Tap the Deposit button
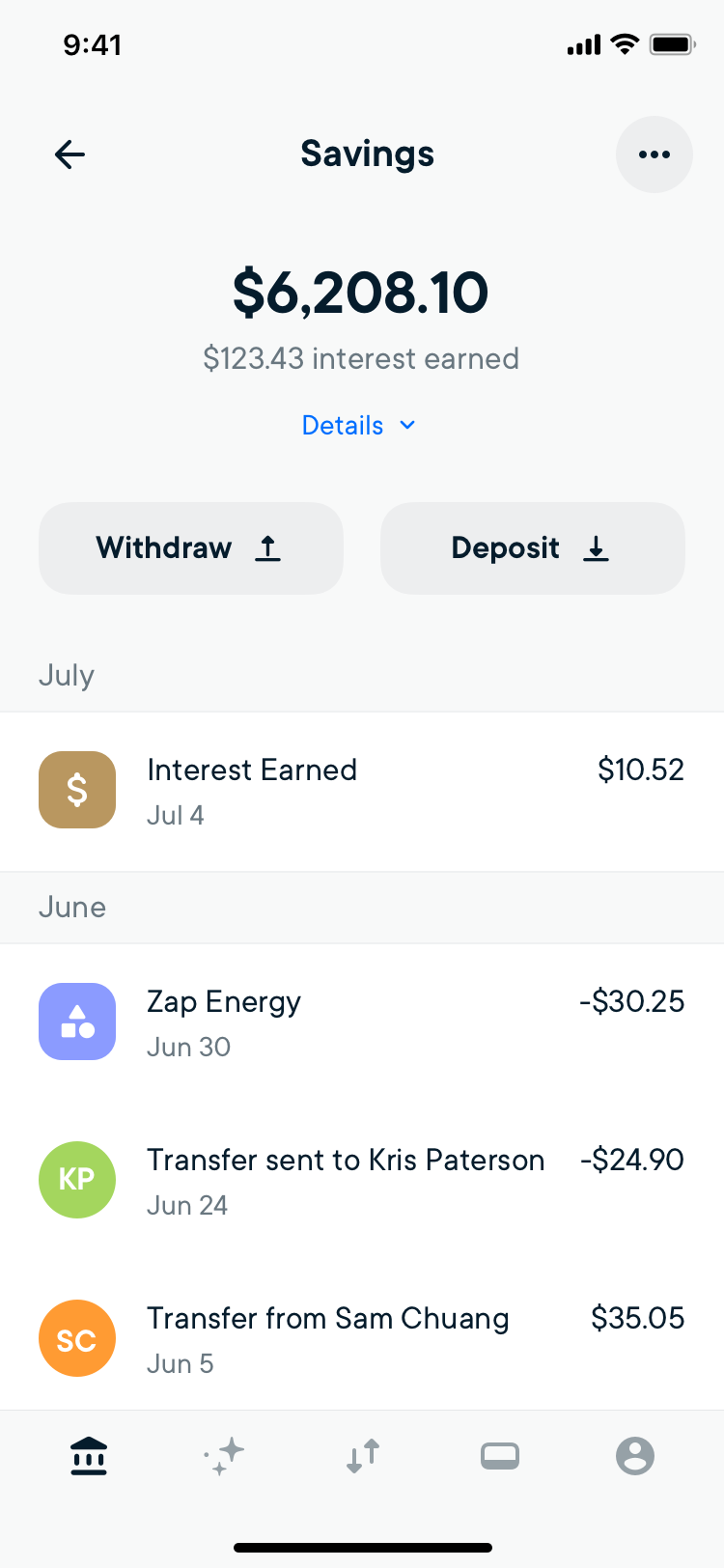 (x=532, y=548)
